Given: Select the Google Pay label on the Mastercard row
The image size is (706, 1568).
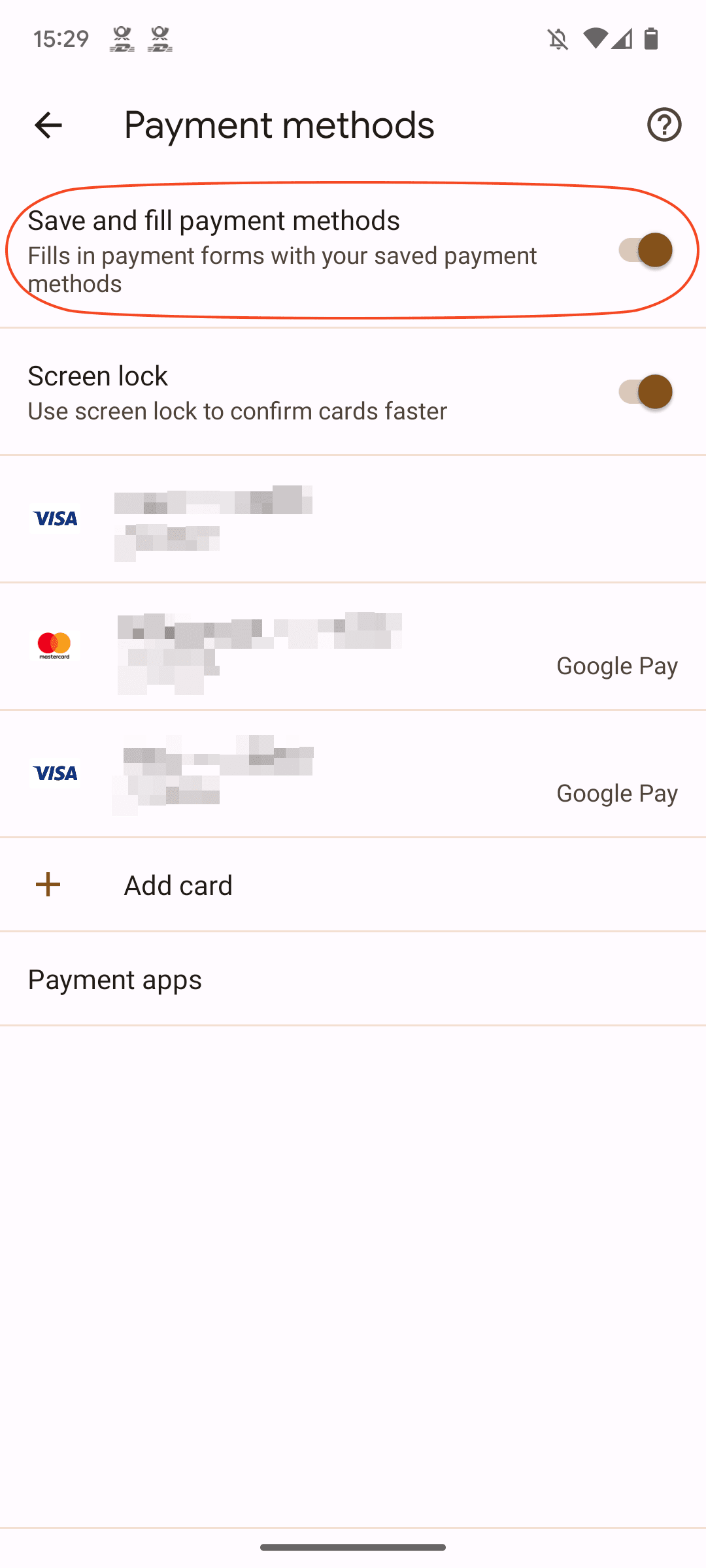Looking at the screenshot, I should pos(616,665).
